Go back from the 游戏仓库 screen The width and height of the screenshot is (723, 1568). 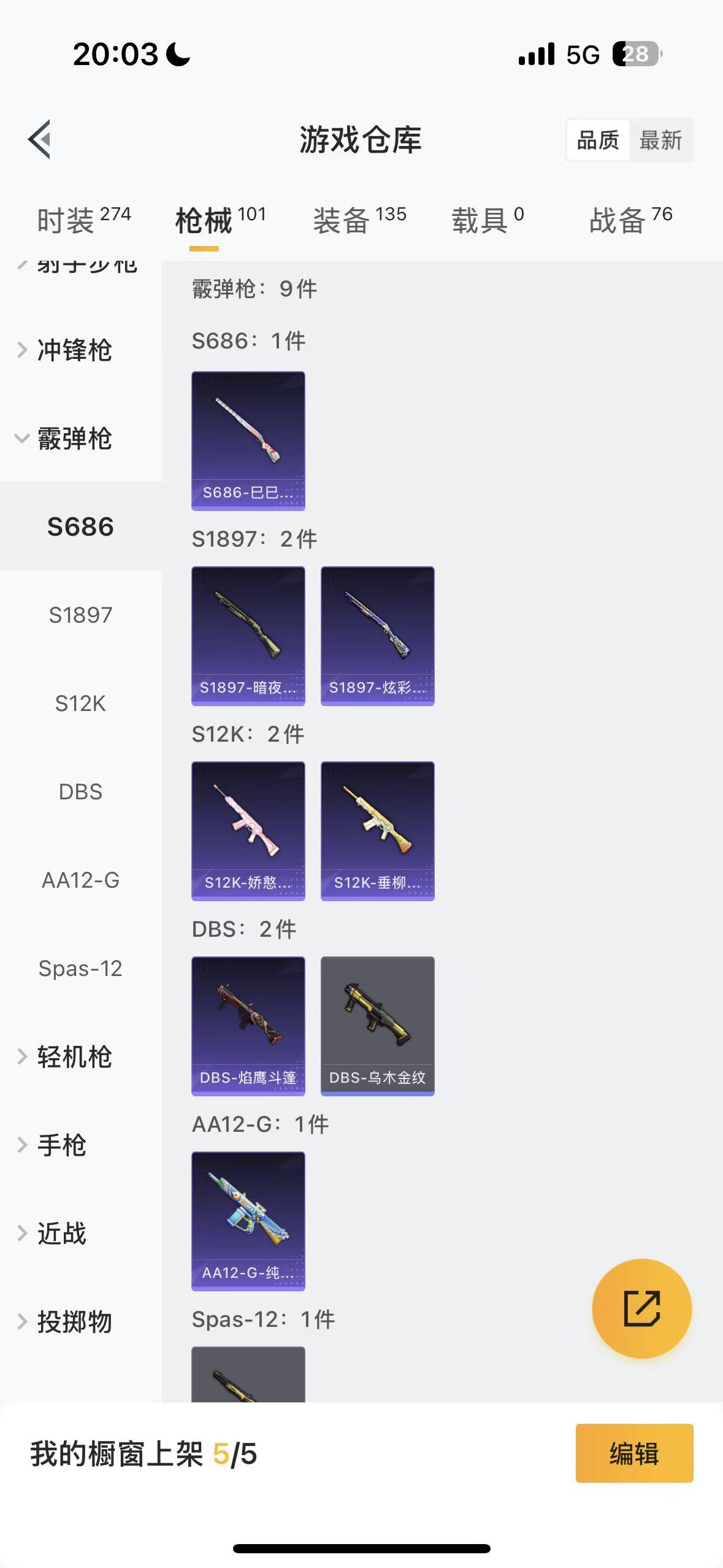pyautogui.click(x=40, y=139)
